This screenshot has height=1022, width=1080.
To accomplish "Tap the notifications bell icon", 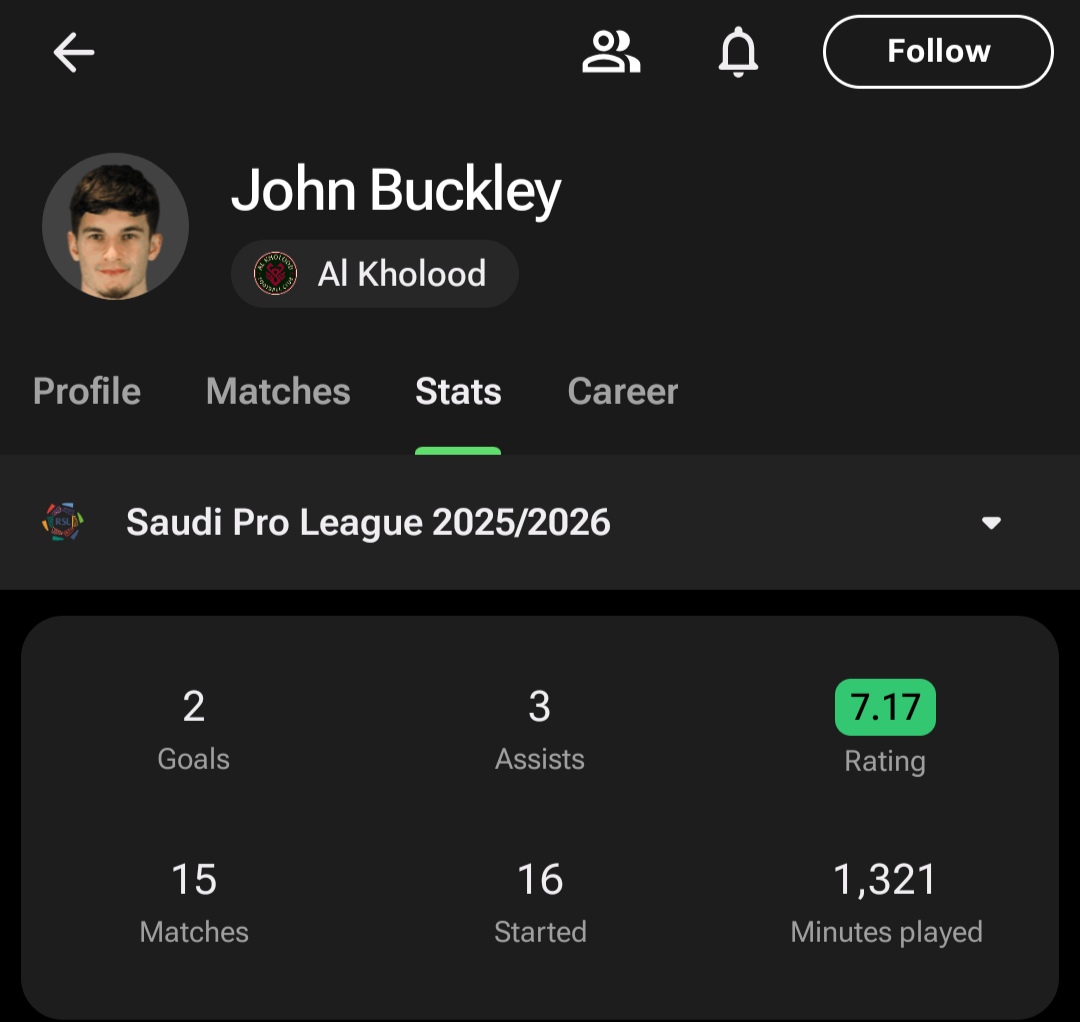I will coord(739,52).
